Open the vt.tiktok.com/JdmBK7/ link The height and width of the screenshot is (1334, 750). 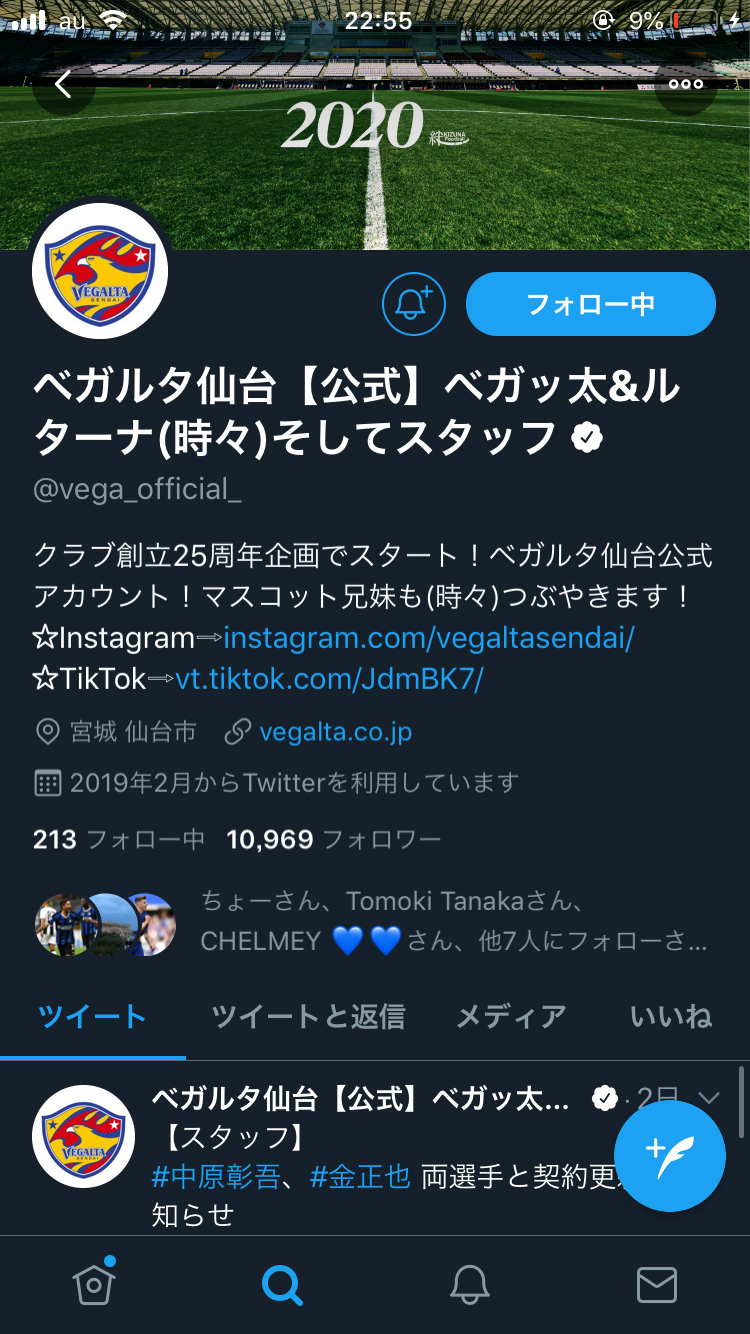[x=330, y=680]
